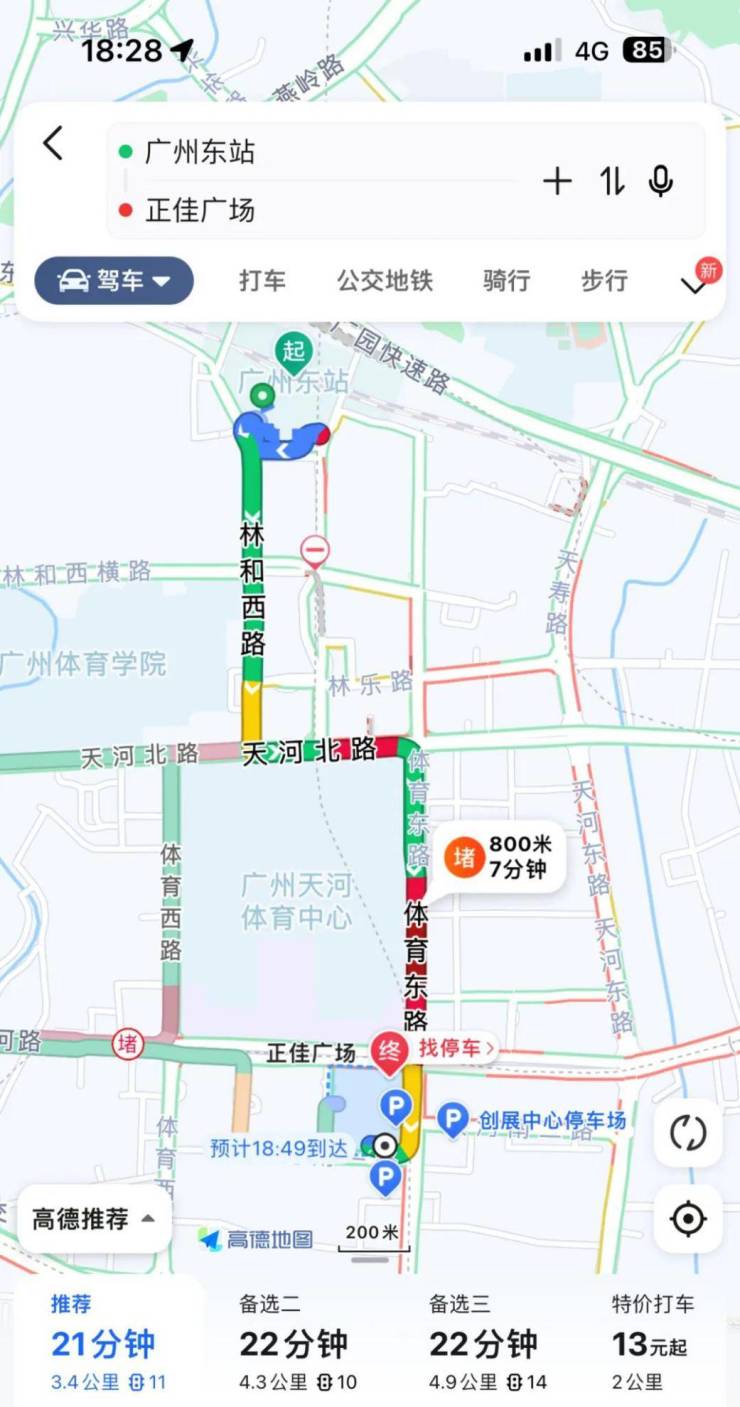Start voice input with the microphone

(x=661, y=181)
